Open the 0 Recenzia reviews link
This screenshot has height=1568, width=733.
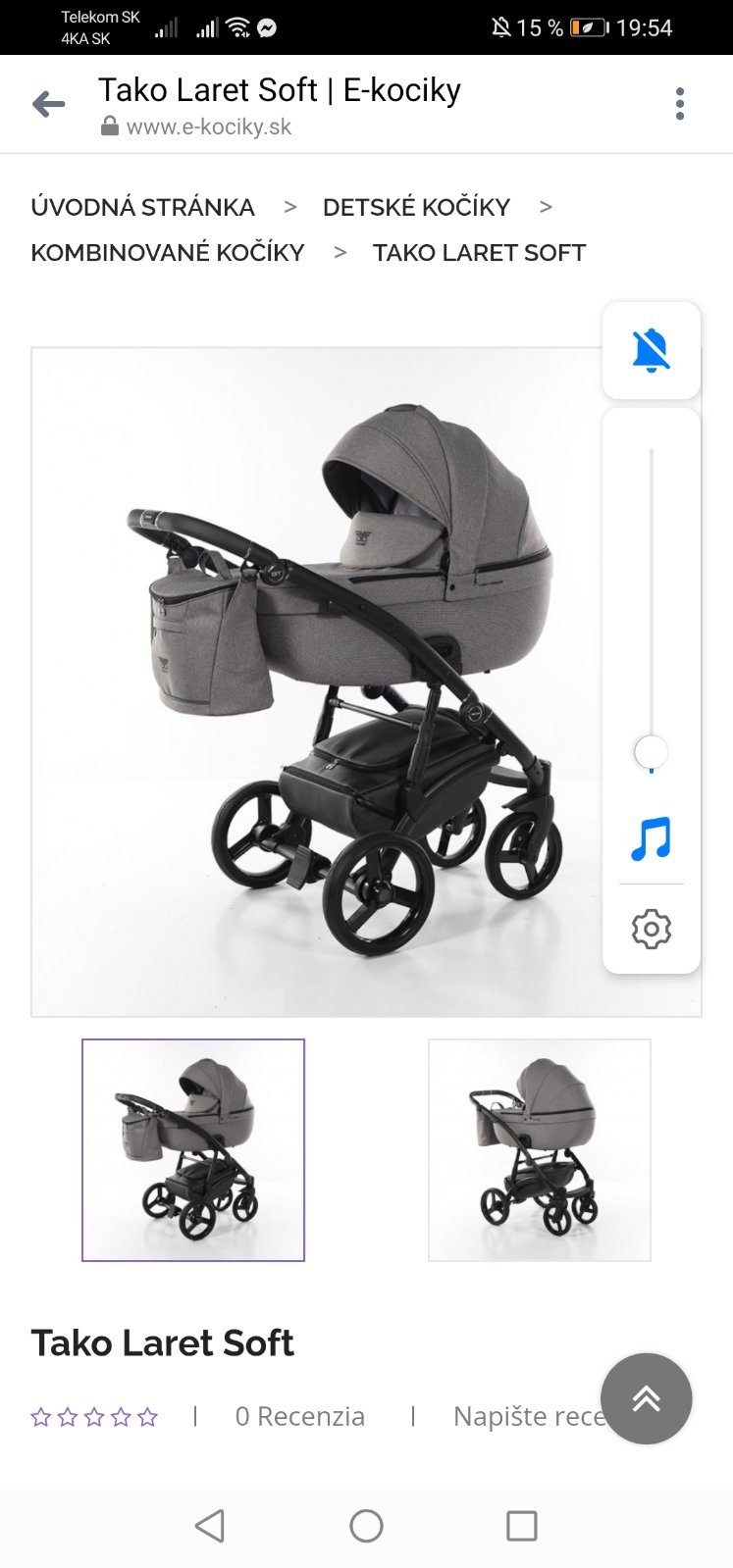click(x=300, y=1416)
